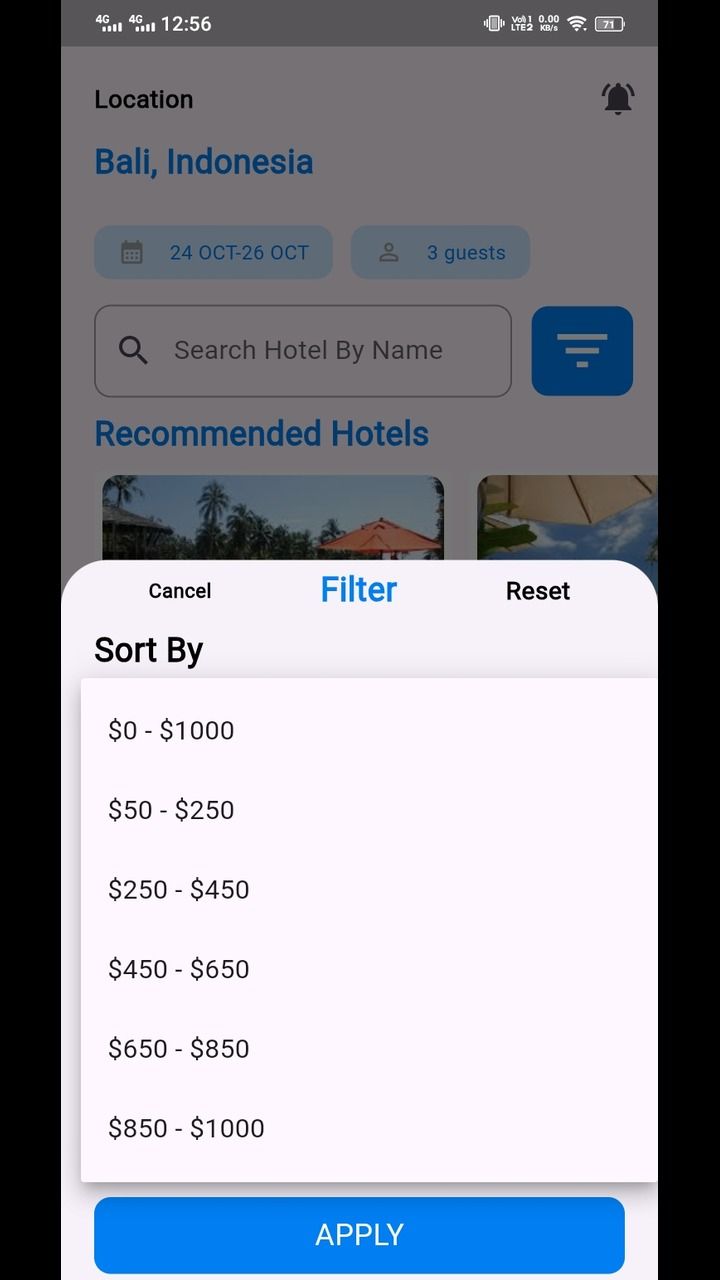Reset the filter settings
Viewport: 720px width, 1280px height.
(538, 591)
